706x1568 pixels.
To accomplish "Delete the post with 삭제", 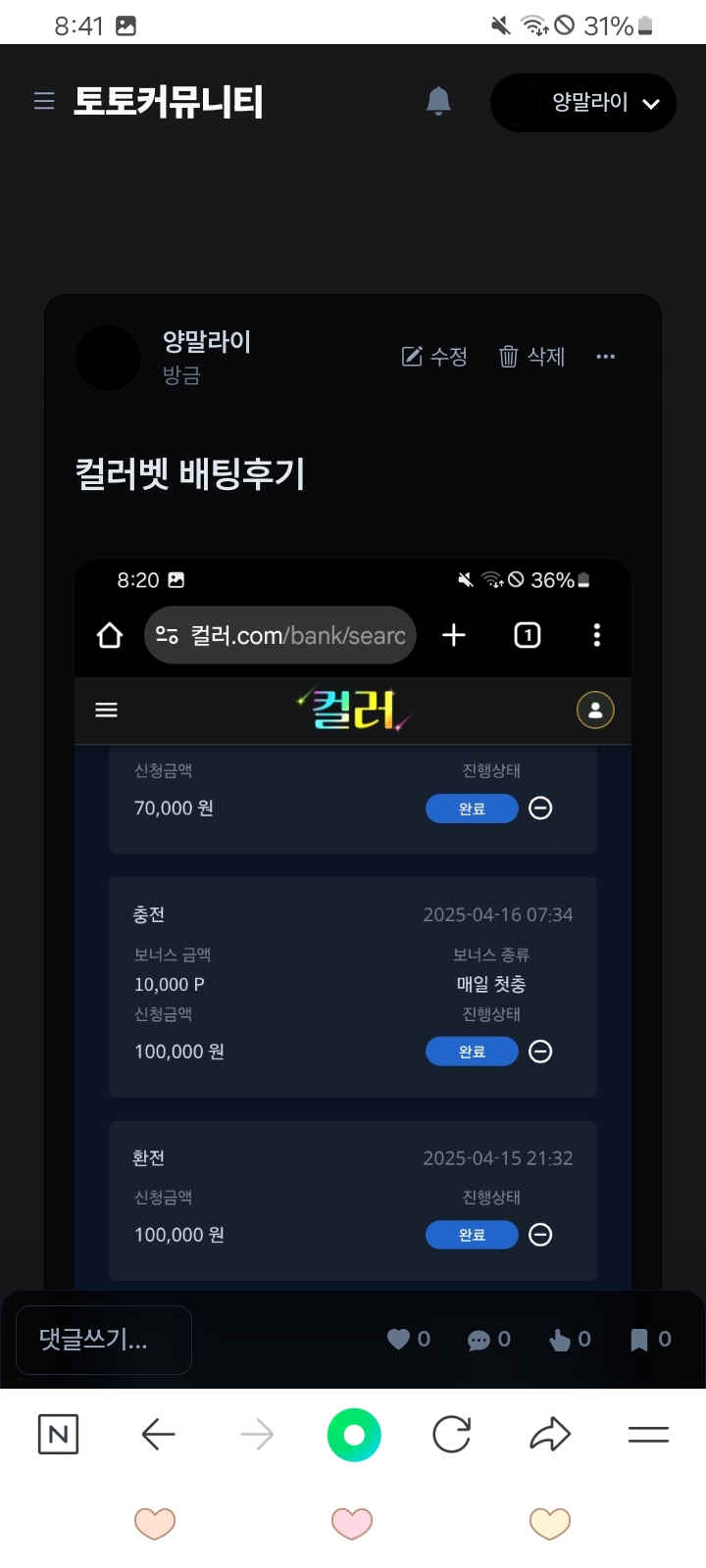I will pyautogui.click(x=532, y=357).
